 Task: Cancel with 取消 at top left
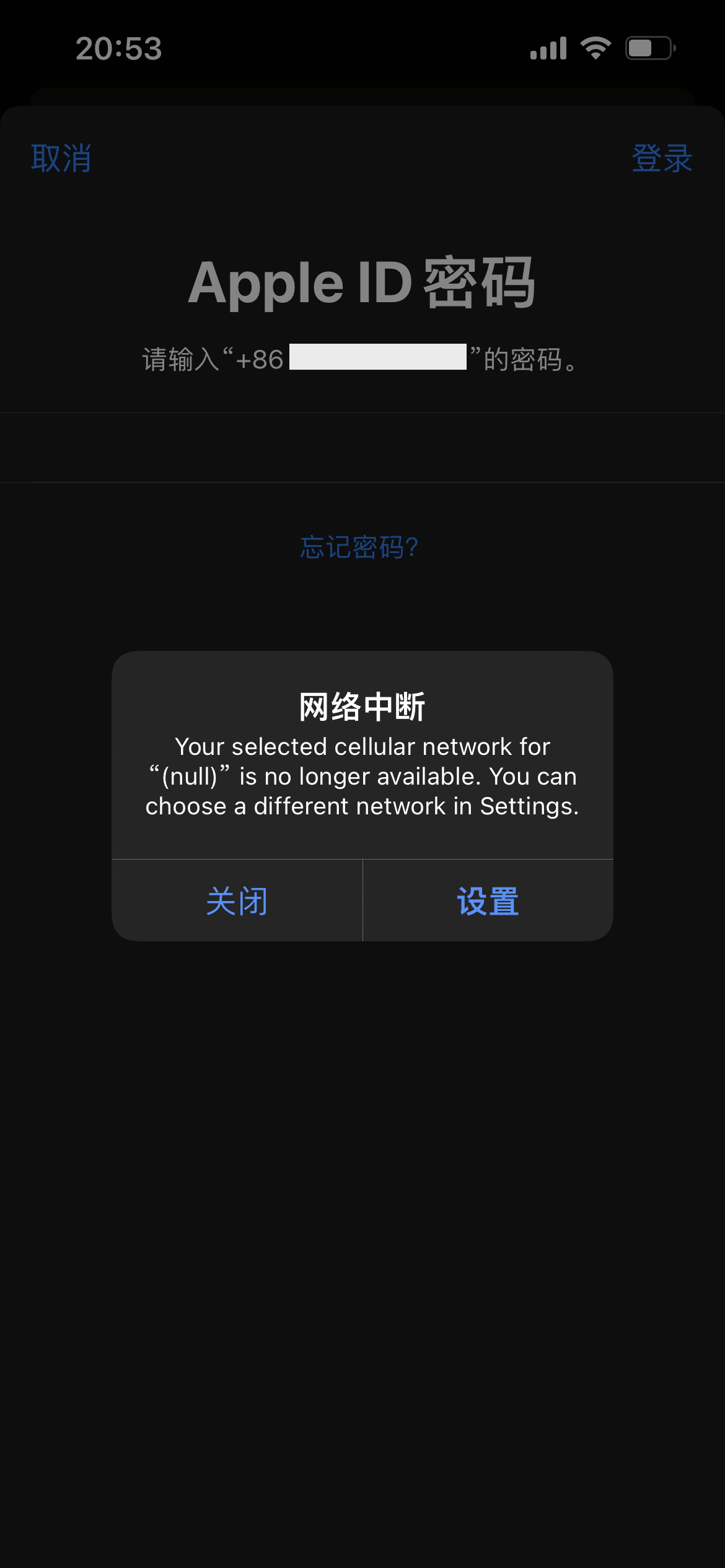pos(61,159)
